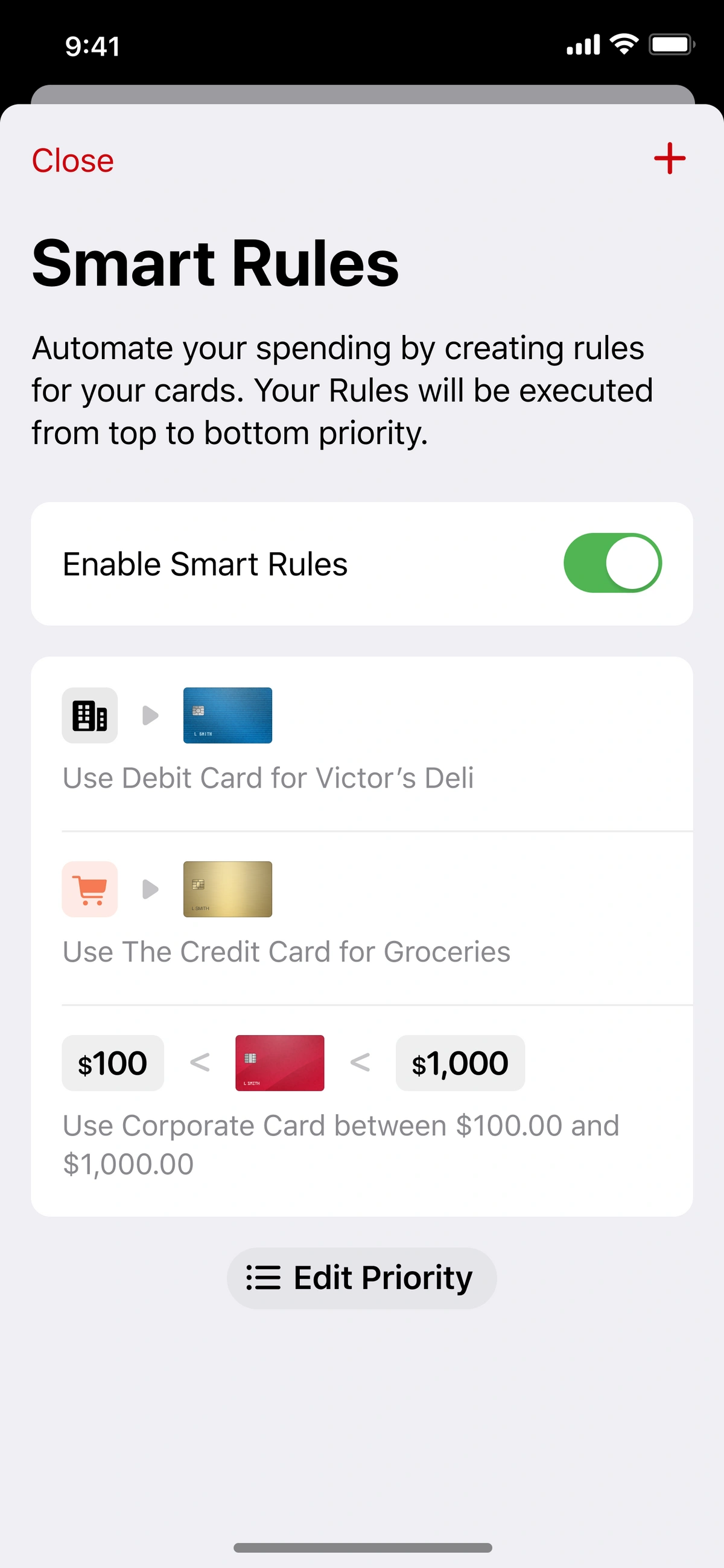Open the Credit Card for Groceries rule

point(362,917)
